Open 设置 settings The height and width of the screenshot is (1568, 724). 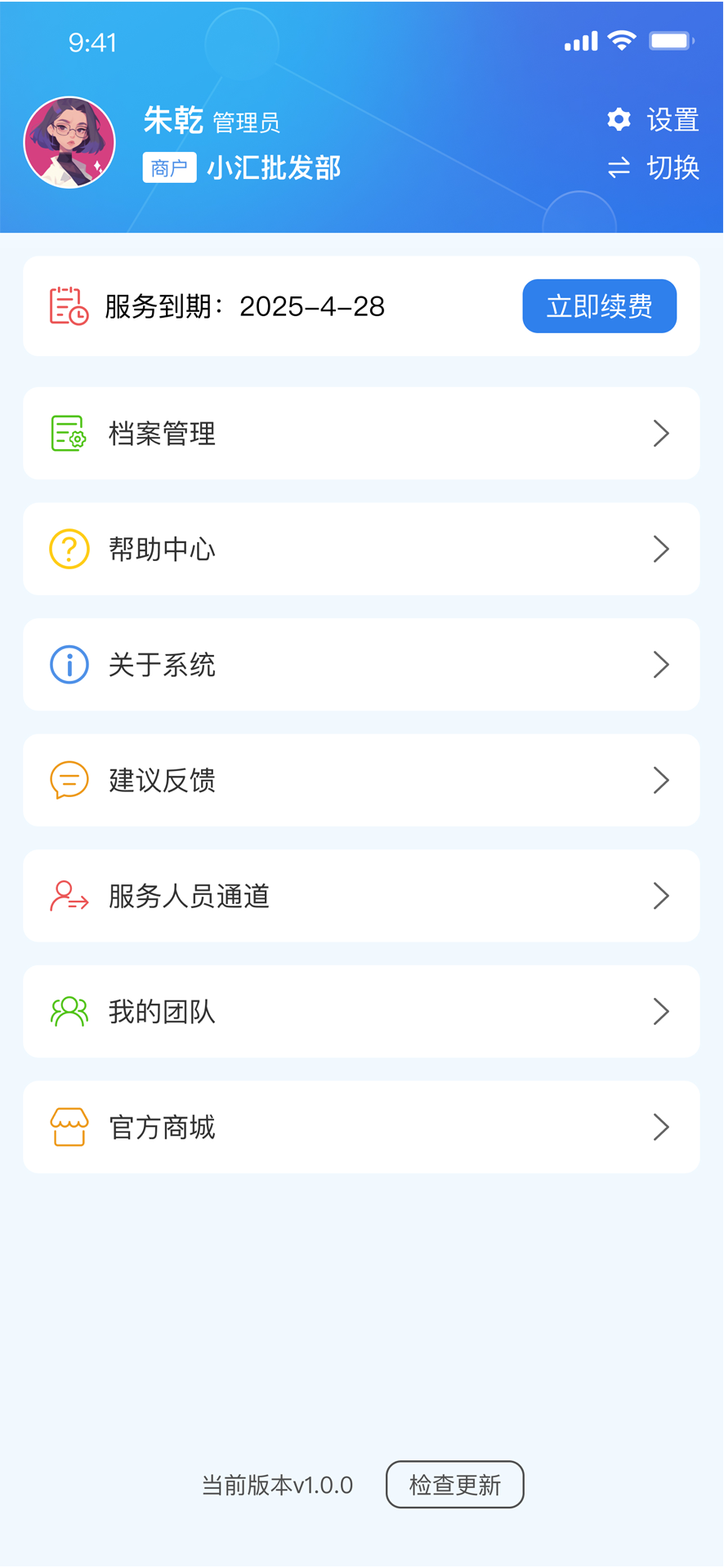(653, 120)
